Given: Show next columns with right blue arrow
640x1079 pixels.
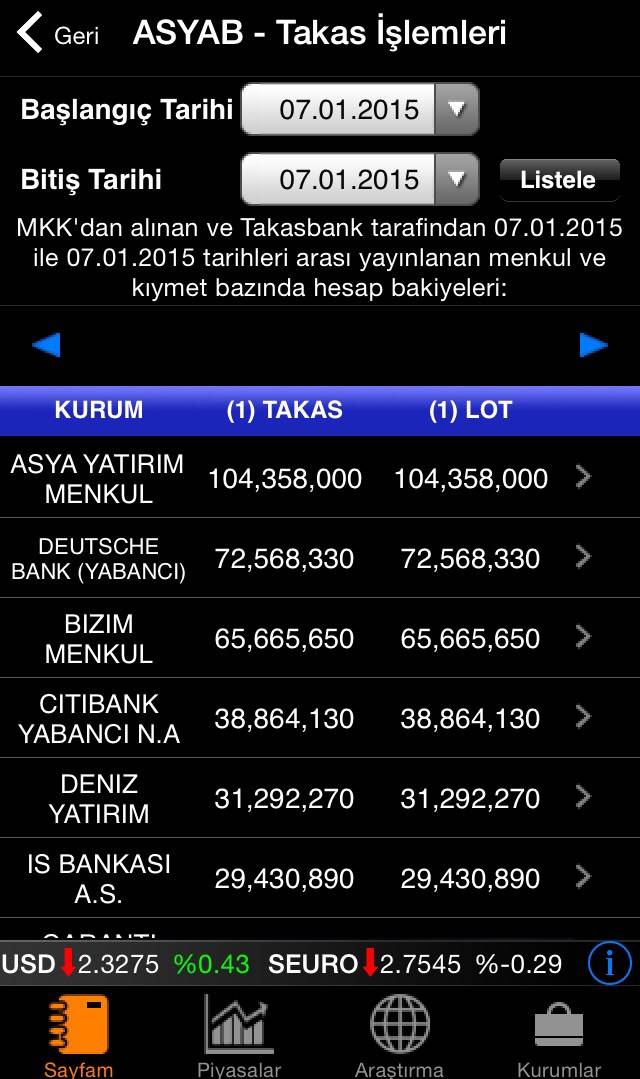Looking at the screenshot, I should (x=594, y=345).
